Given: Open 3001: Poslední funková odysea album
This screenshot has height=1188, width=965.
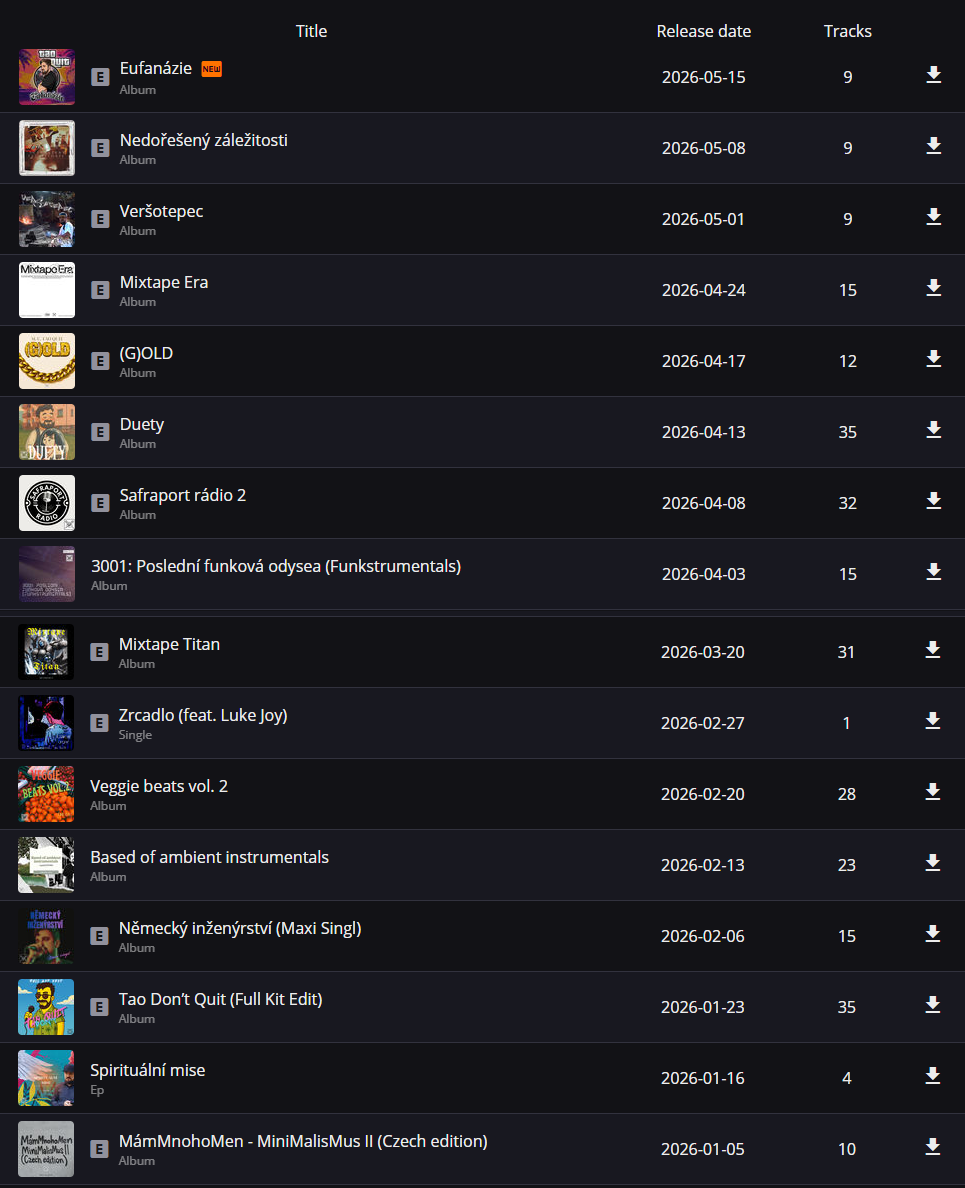Looking at the screenshot, I should (276, 566).
